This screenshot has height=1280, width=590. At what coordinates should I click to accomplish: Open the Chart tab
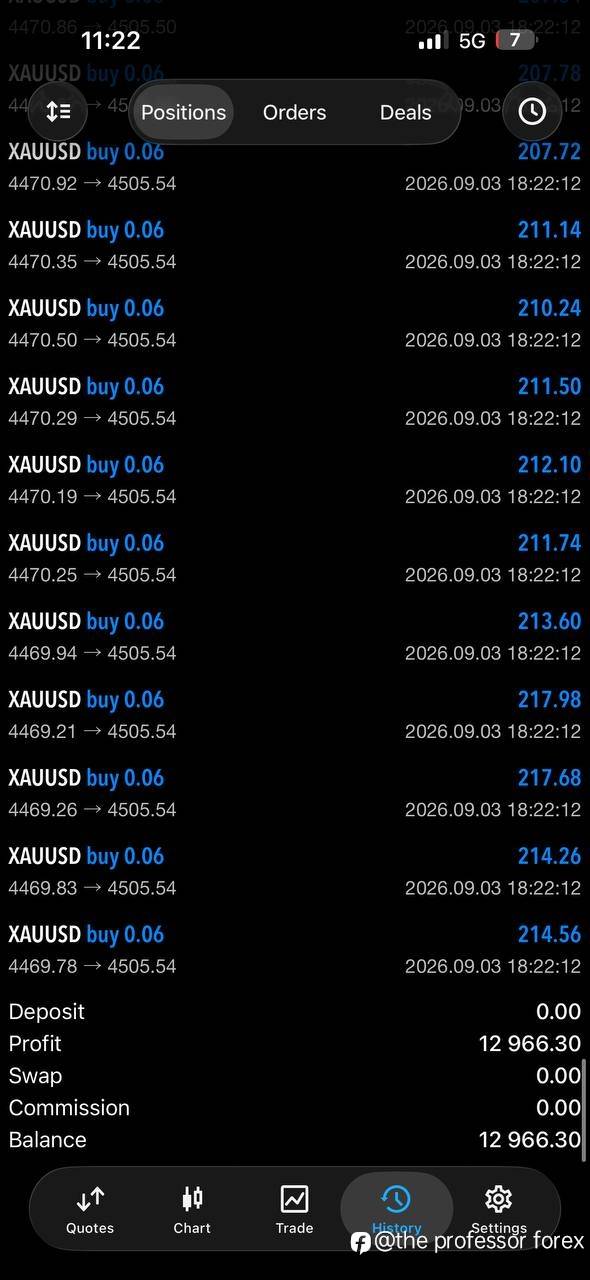(192, 1209)
